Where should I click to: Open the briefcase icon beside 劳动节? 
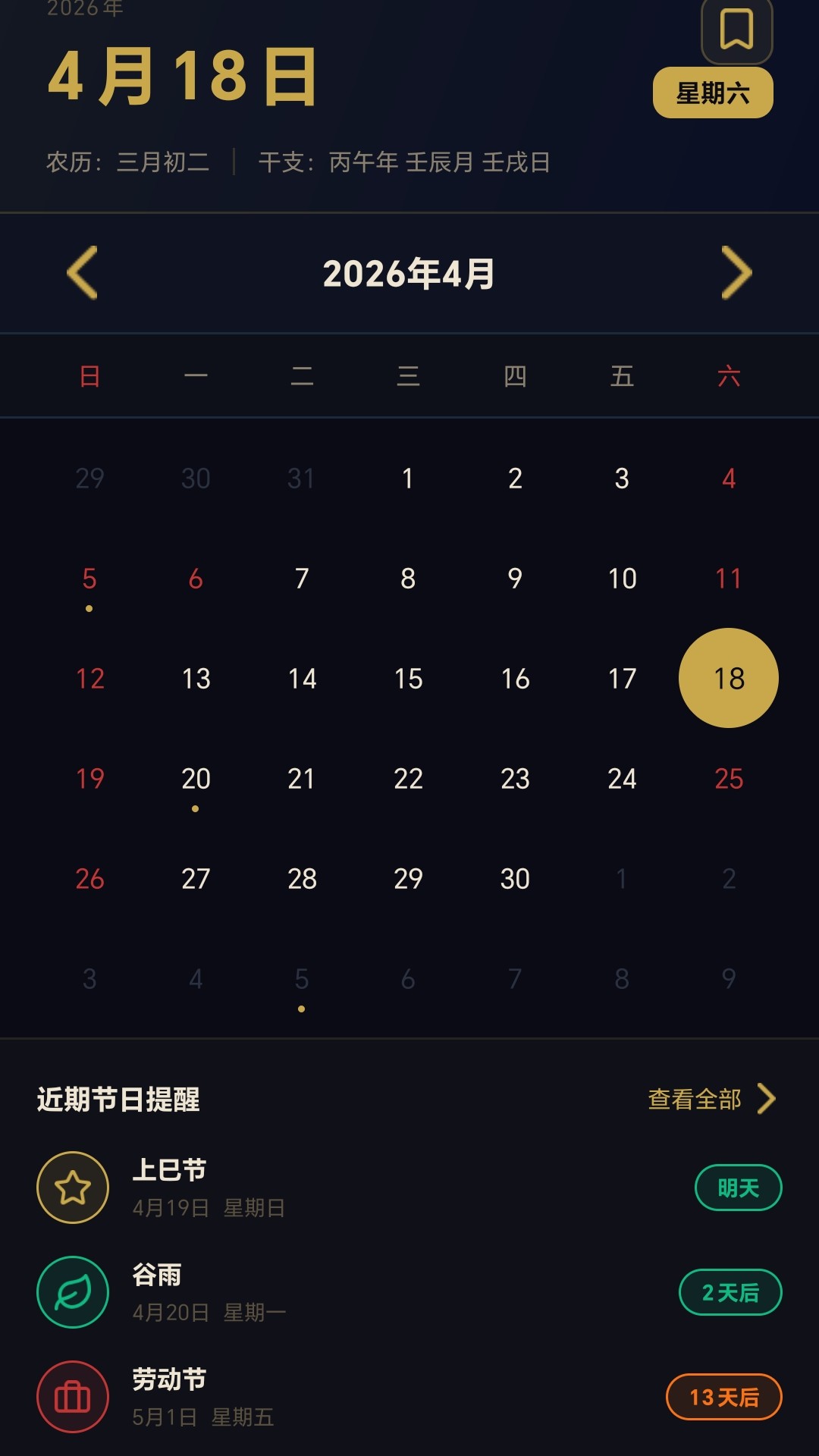[72, 1396]
